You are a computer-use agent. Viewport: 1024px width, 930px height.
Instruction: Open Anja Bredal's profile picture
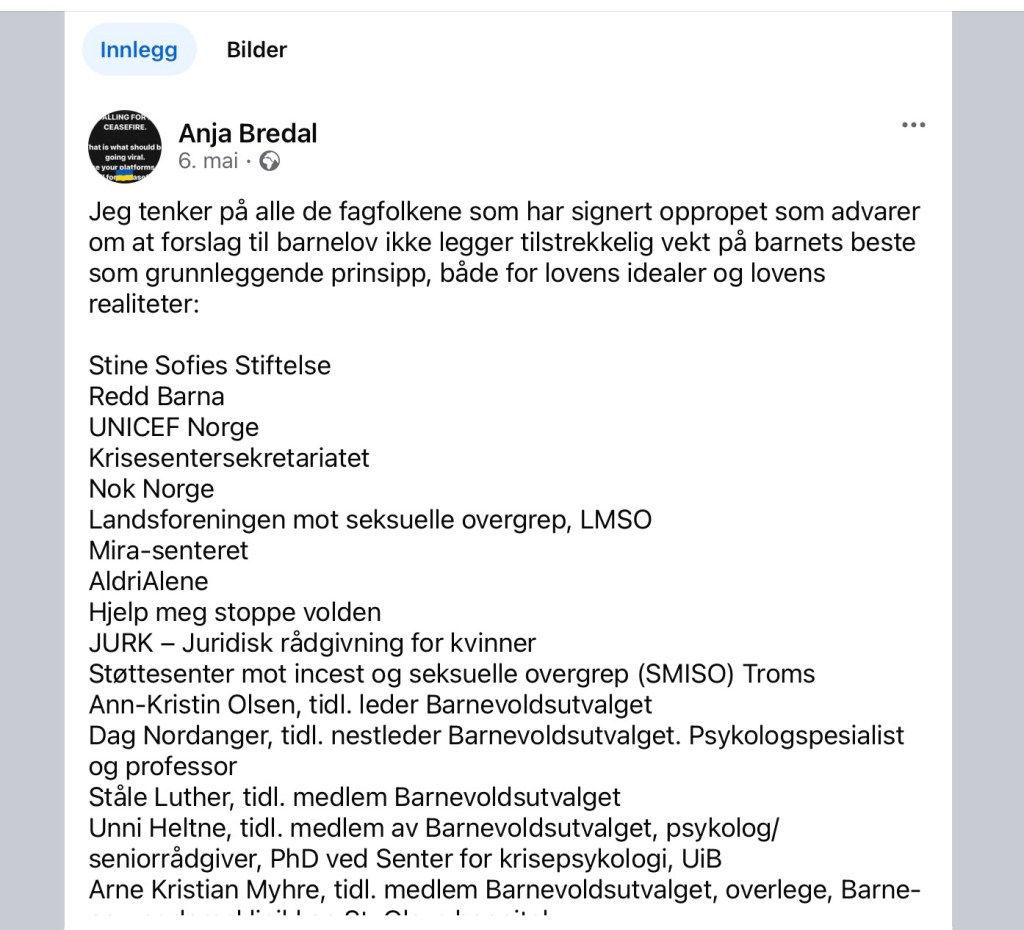click(125, 147)
